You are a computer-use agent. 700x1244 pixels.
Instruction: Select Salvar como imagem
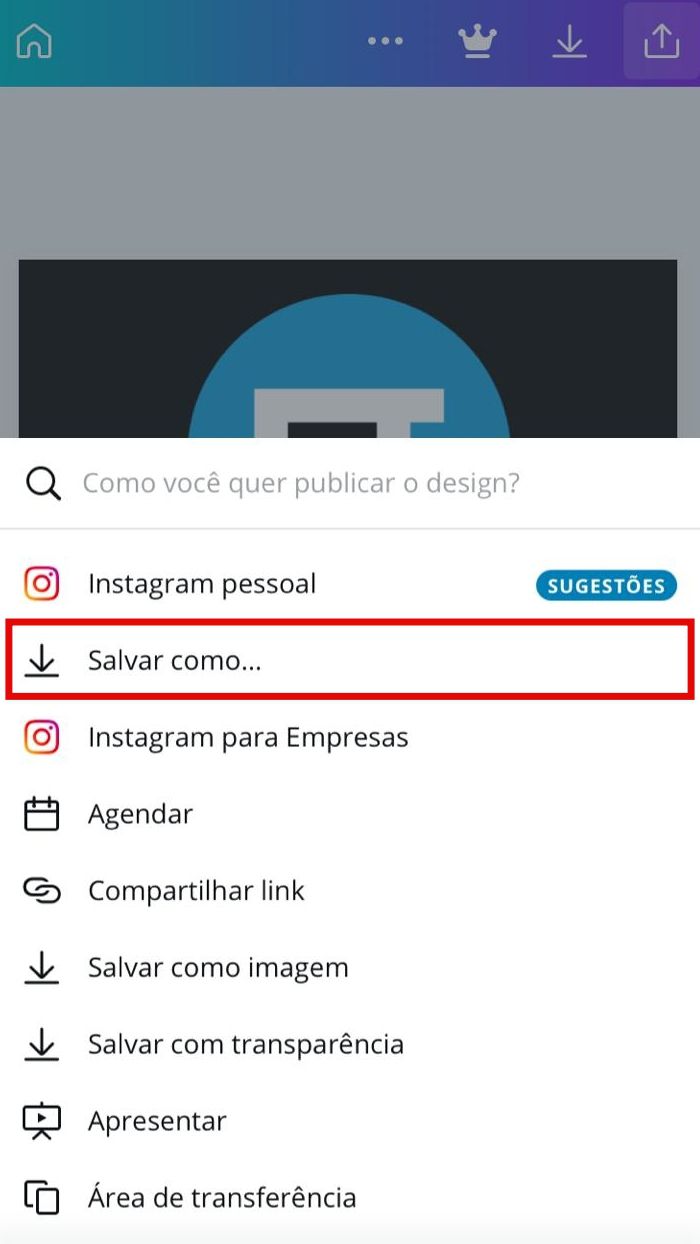(218, 968)
